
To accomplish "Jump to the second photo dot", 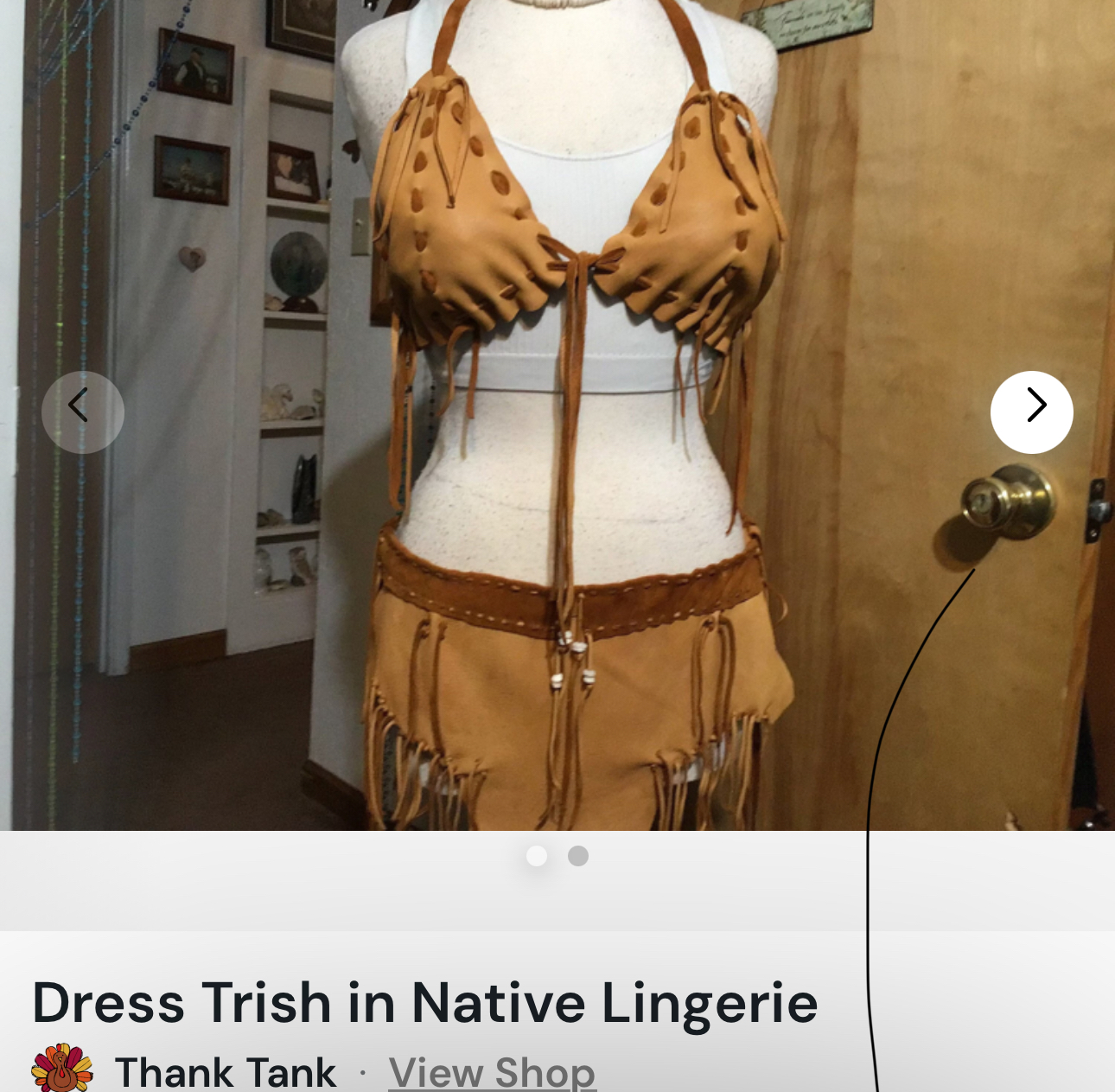I will click(578, 856).
